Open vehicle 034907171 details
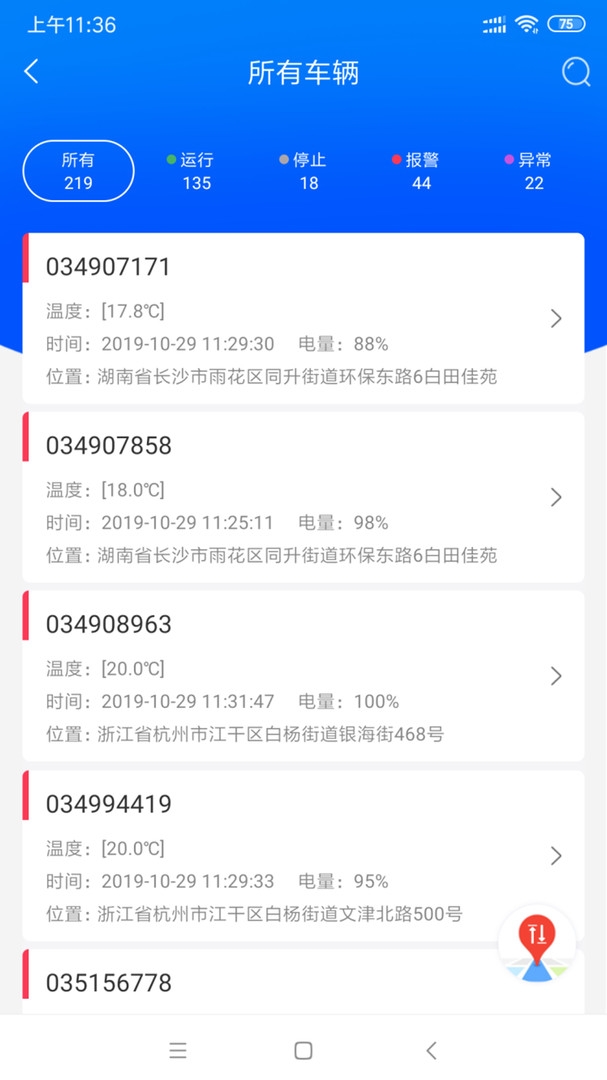Screen dimensions: 607x1080 pyautogui.click(x=303, y=318)
